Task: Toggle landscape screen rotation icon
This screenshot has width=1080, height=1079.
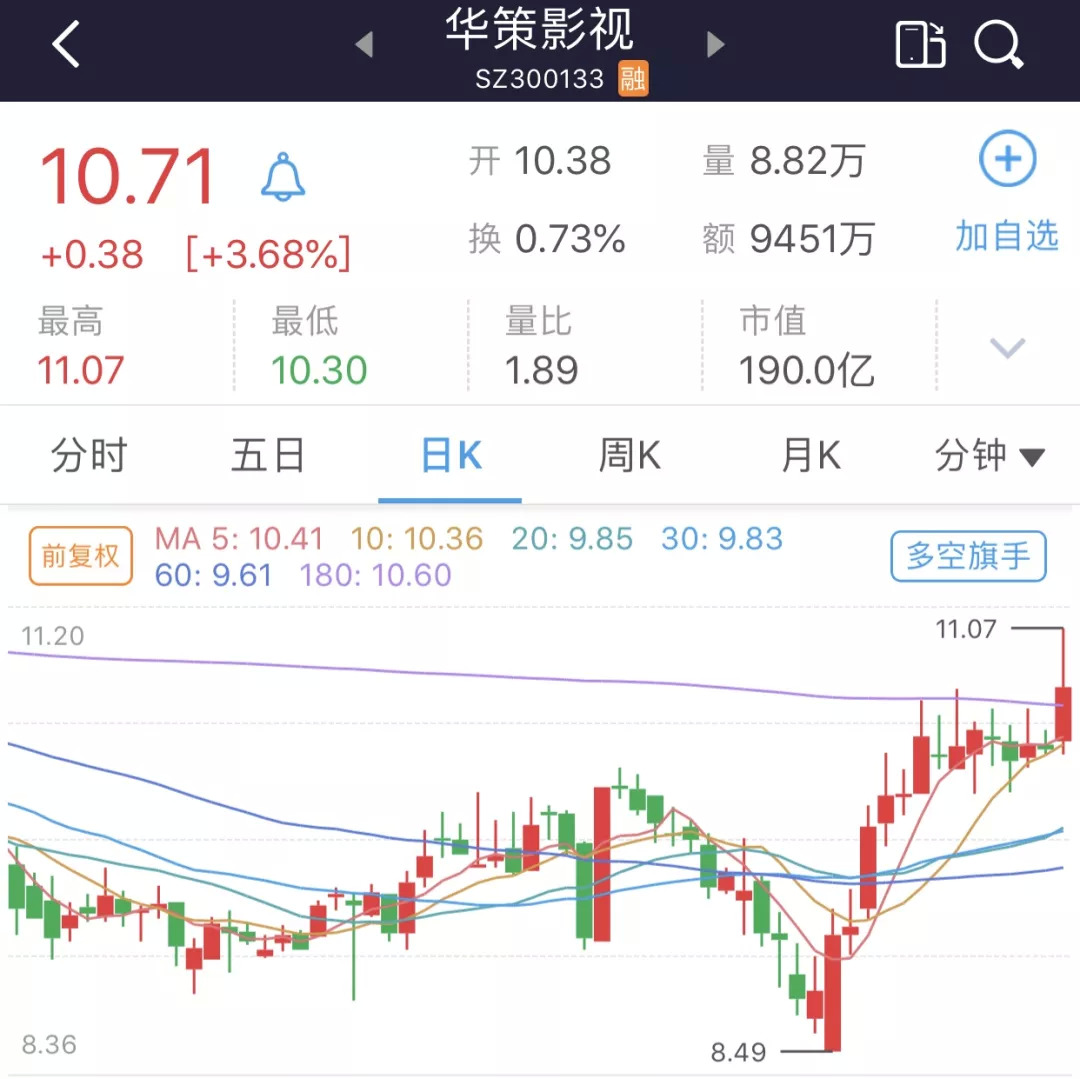Action: click(920, 45)
